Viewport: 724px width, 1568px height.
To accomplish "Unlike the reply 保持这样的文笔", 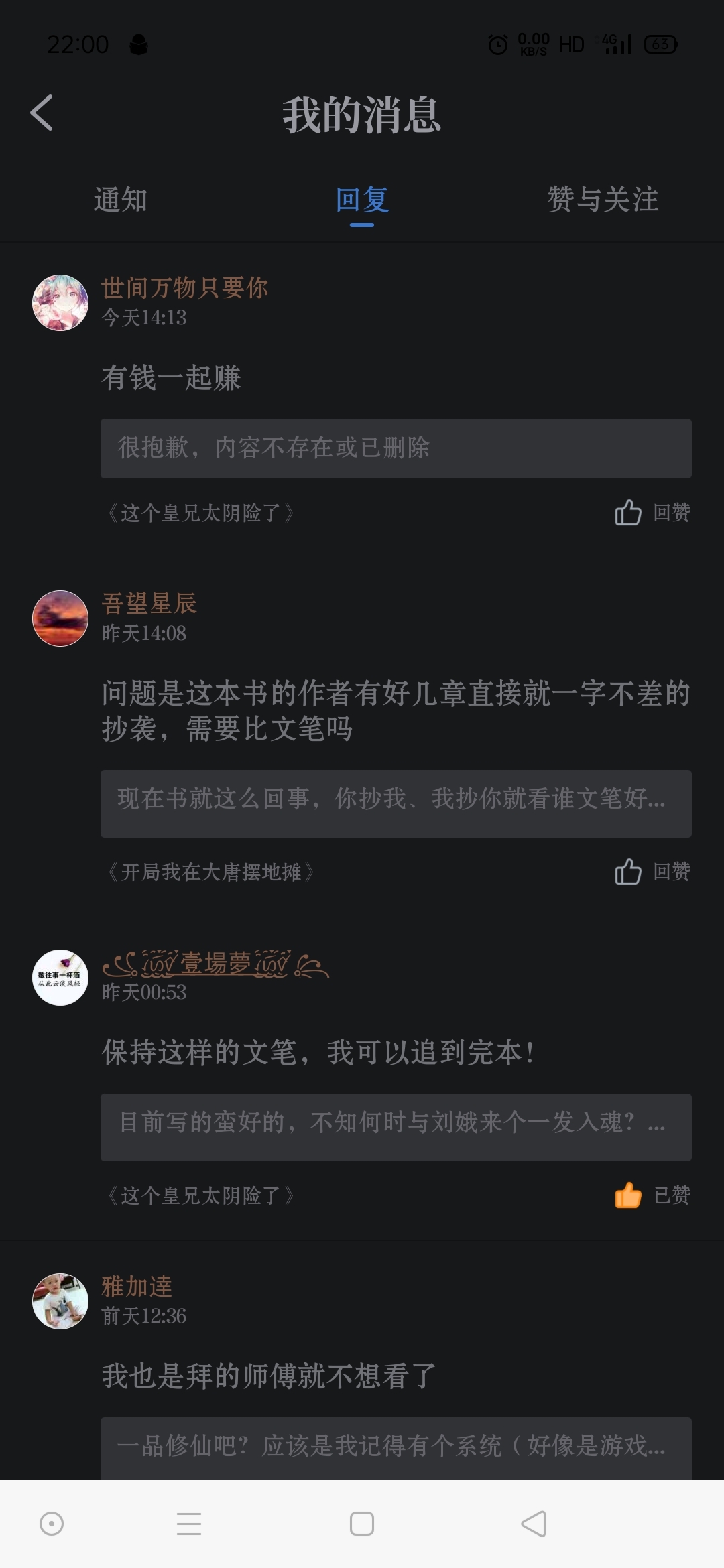I will tap(652, 1195).
